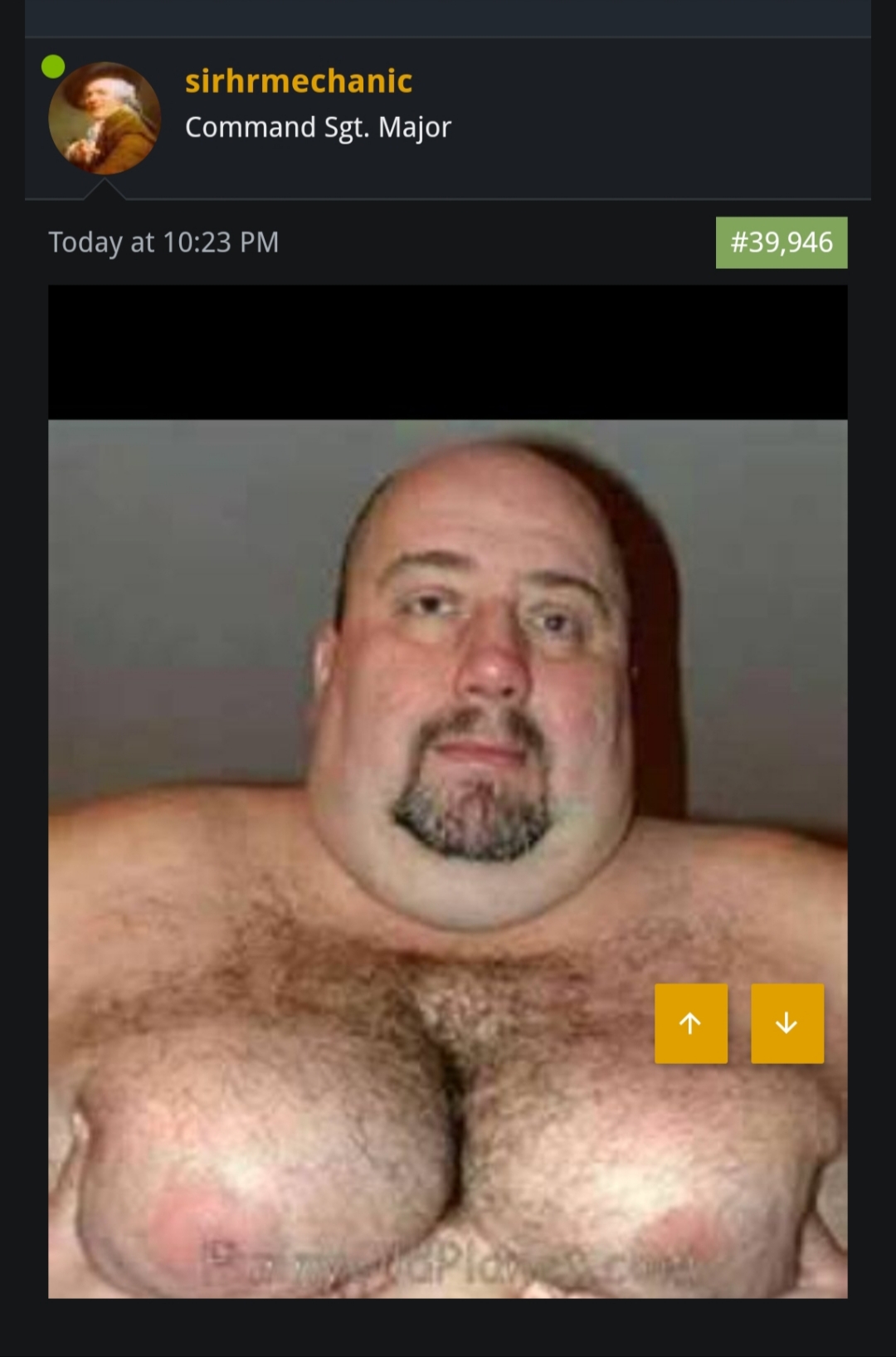Open the Today at 10:23 PM timestamp
The width and height of the screenshot is (896, 1357).
163,242
